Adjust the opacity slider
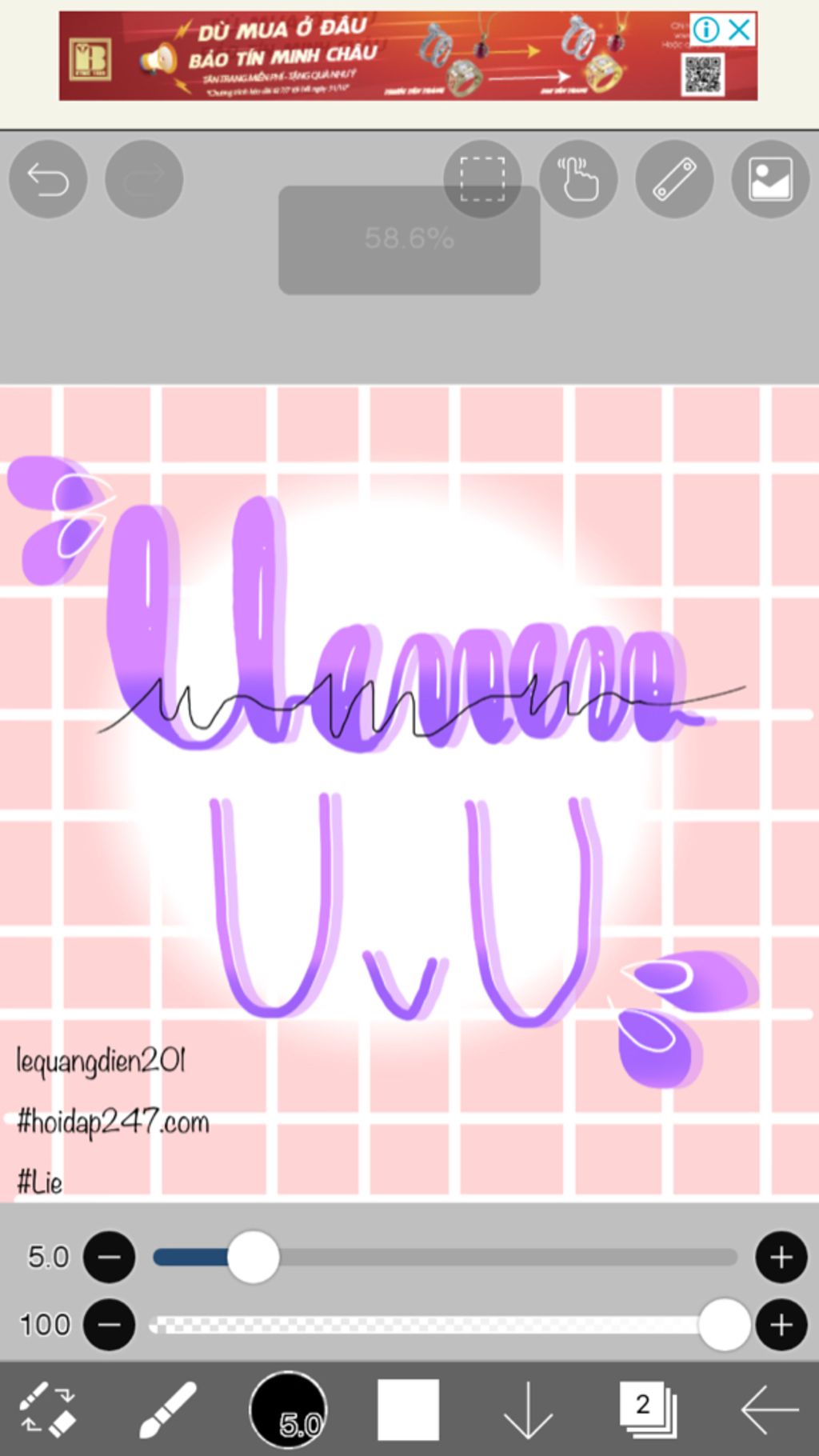The image size is (819, 1456). tap(724, 1326)
